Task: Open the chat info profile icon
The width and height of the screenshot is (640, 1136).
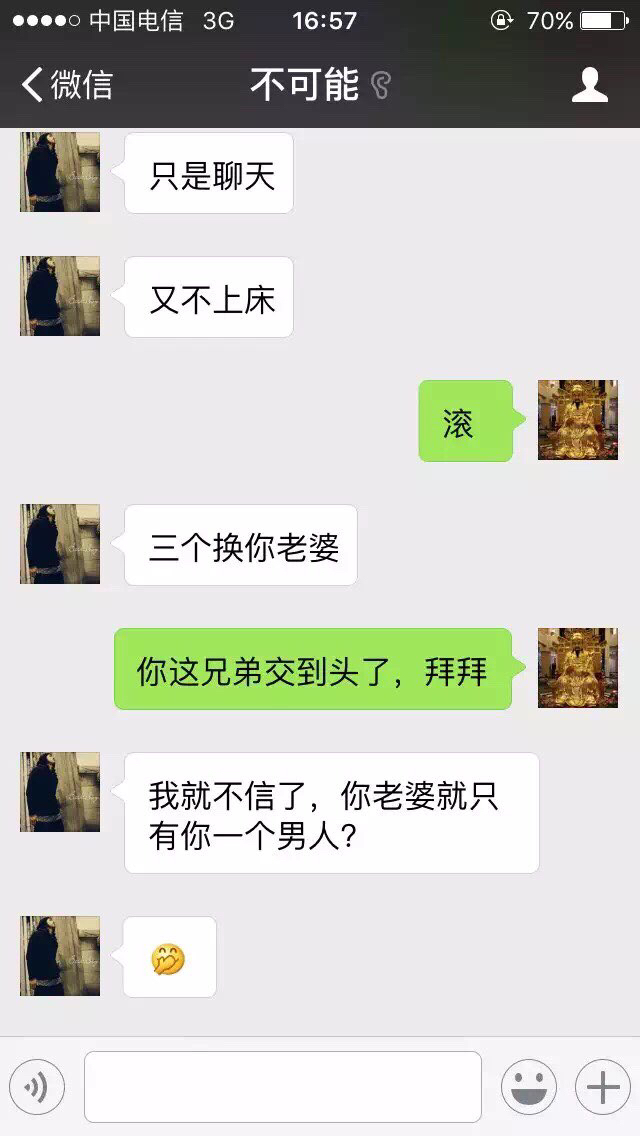Action: 589,85
